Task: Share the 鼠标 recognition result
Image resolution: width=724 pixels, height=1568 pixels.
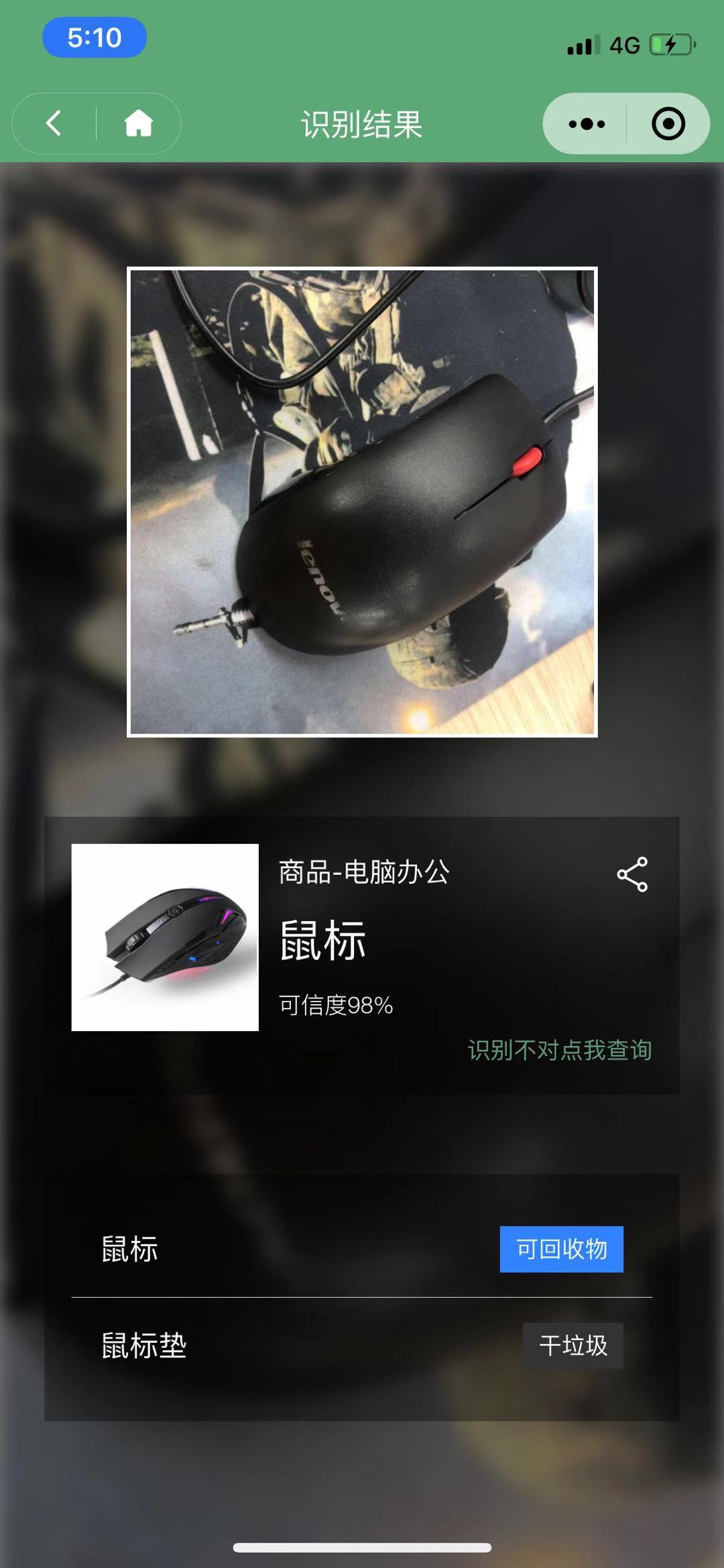Action: (x=632, y=874)
